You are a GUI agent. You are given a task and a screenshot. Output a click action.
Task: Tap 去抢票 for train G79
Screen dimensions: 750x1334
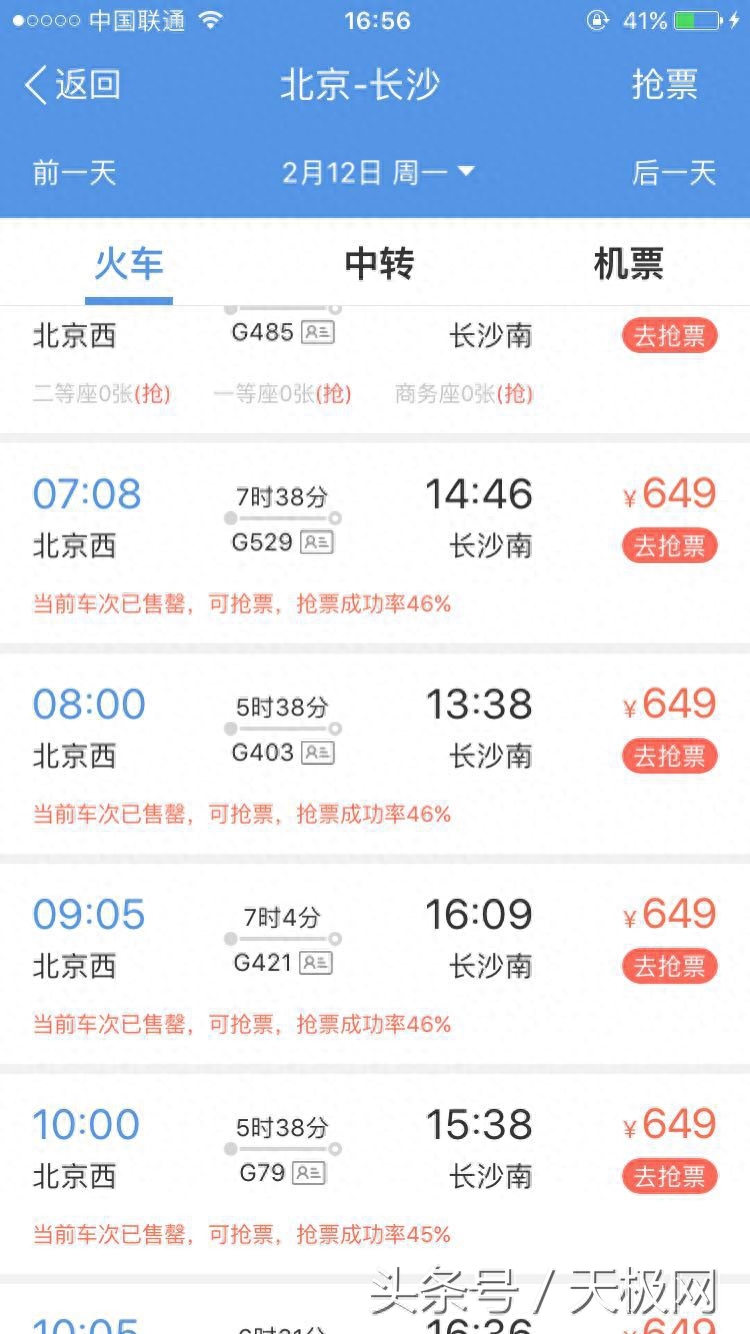pos(669,1176)
